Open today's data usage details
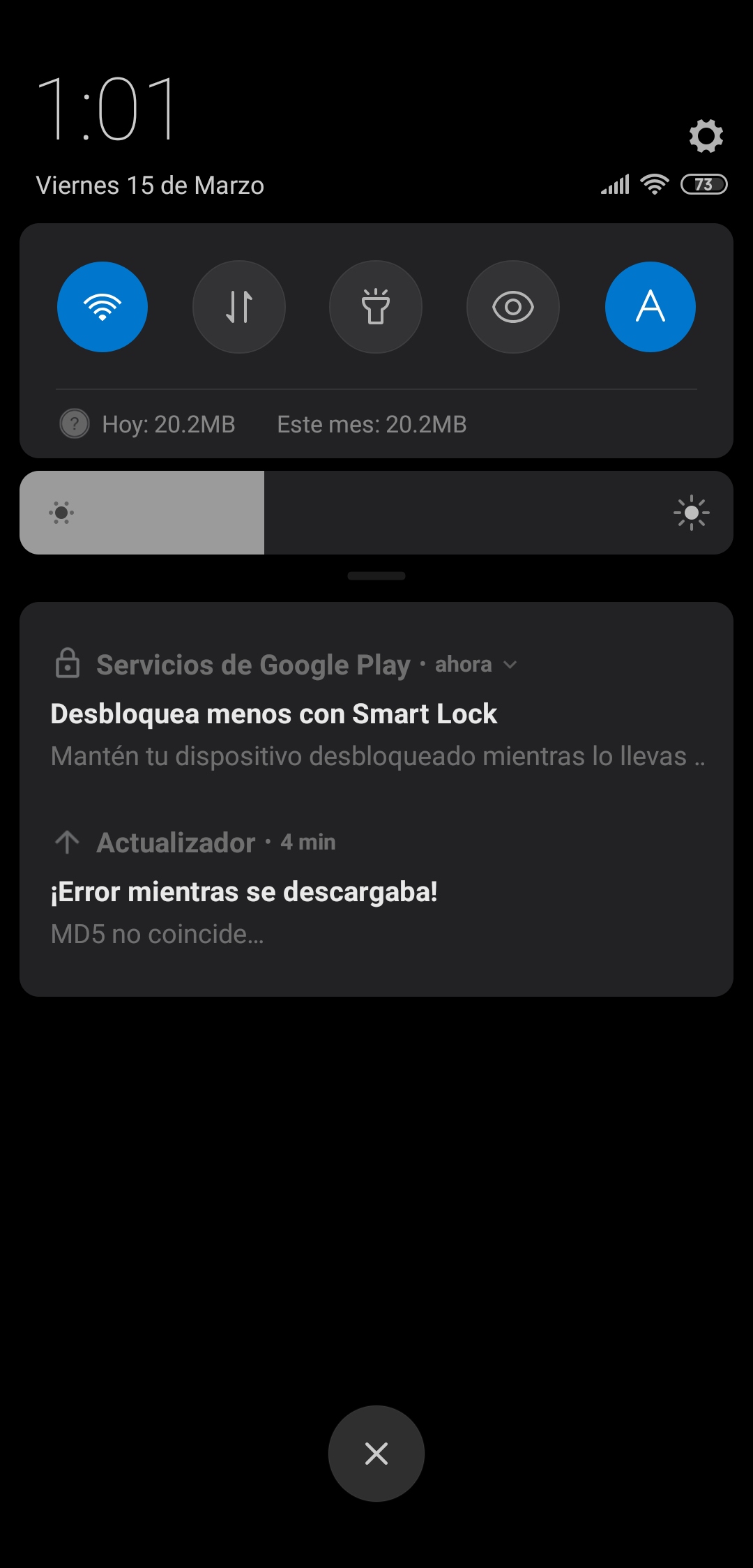 (168, 424)
